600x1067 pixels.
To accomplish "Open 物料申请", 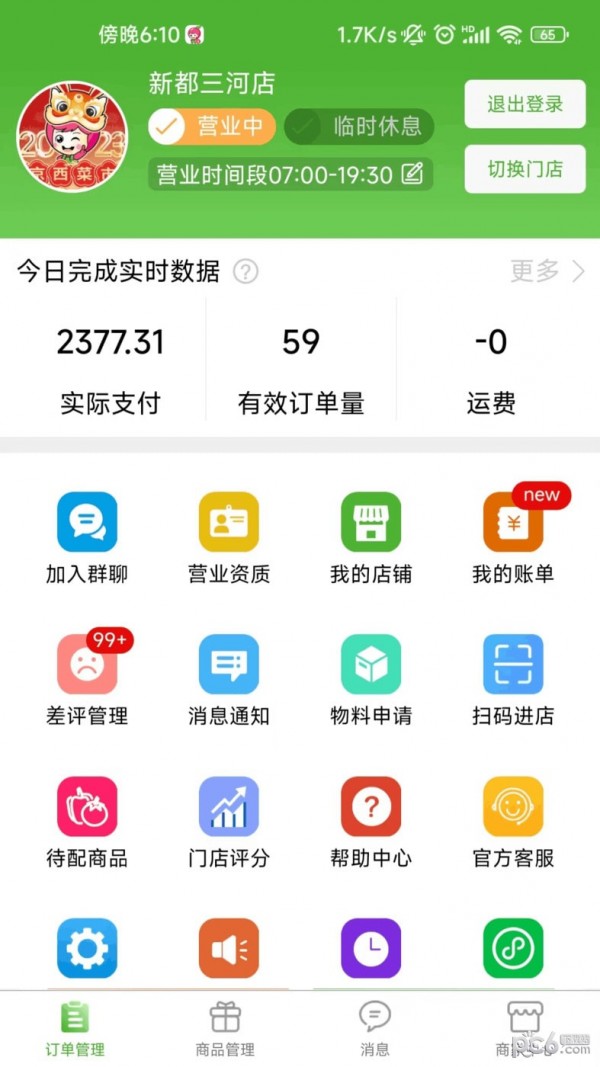I will 371,679.
